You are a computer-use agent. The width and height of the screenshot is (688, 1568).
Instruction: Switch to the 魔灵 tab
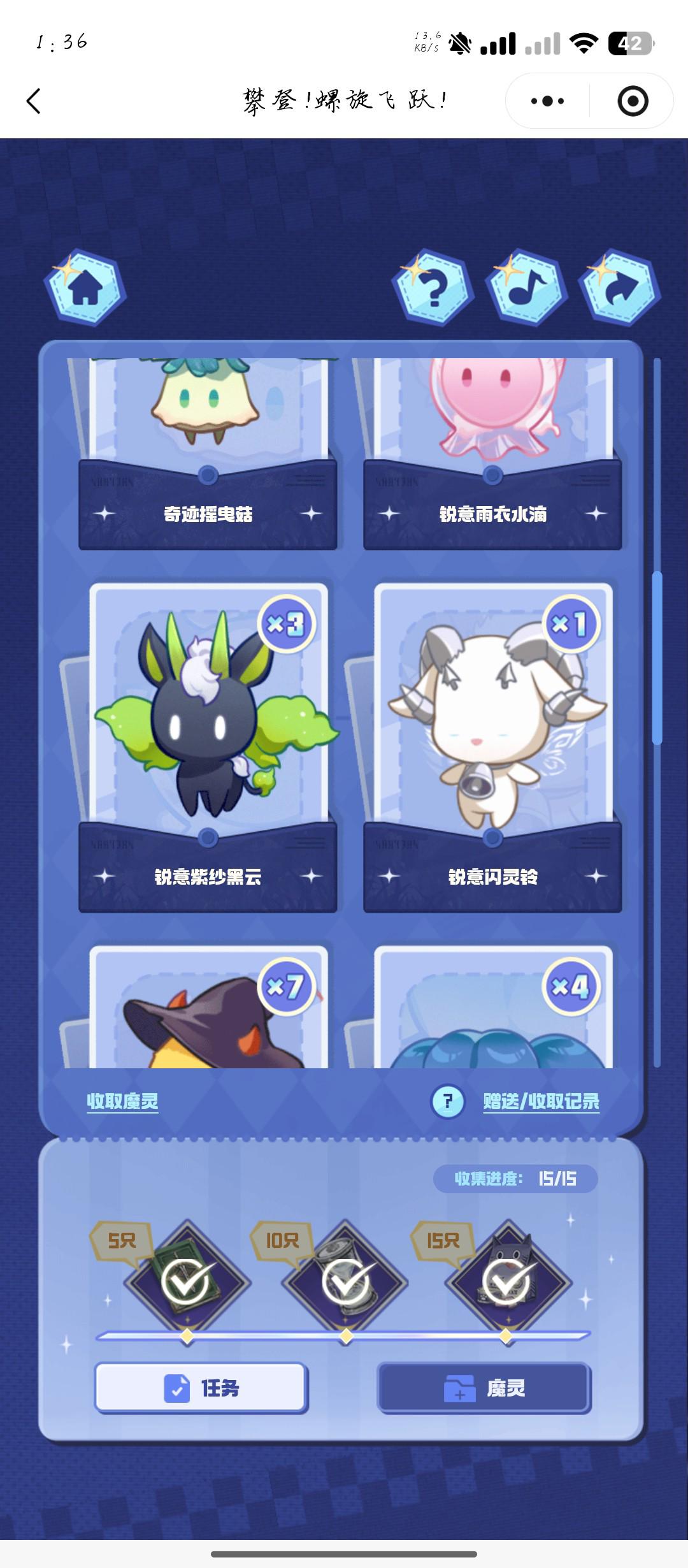484,1388
